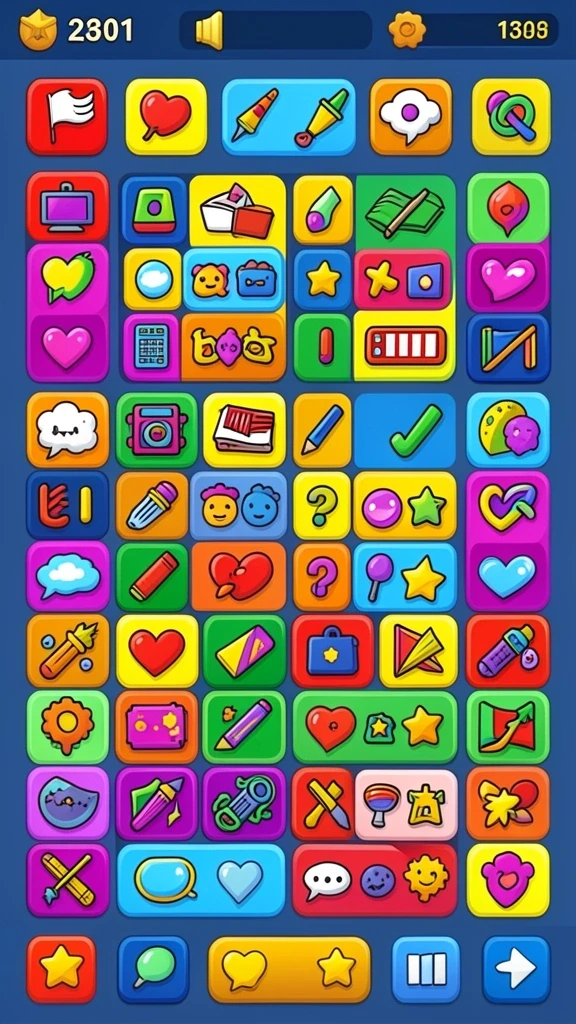Mute sound with the speaker icon
Screen dimensions: 576x1024
click(210, 30)
